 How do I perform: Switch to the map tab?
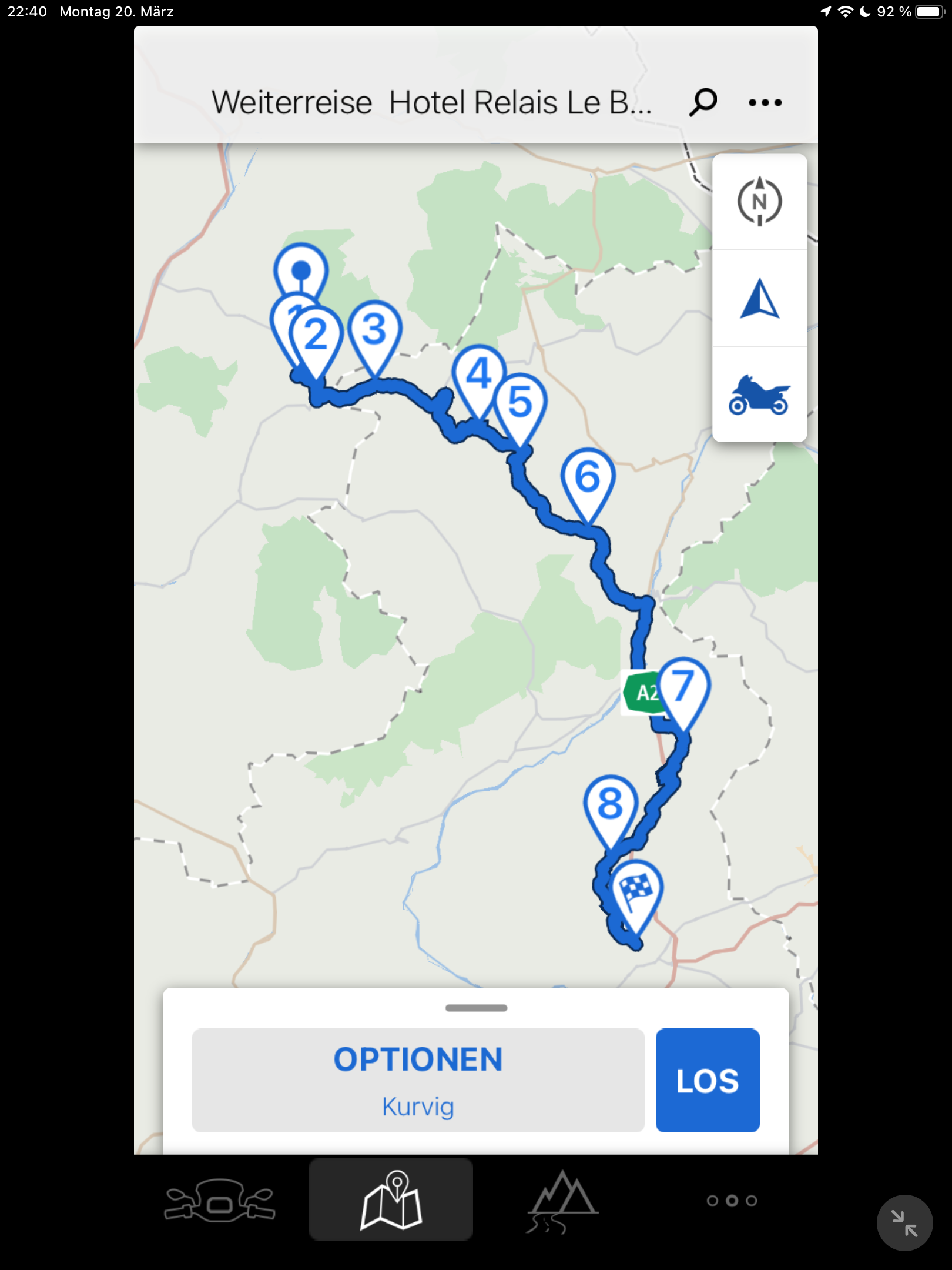coord(391,1200)
